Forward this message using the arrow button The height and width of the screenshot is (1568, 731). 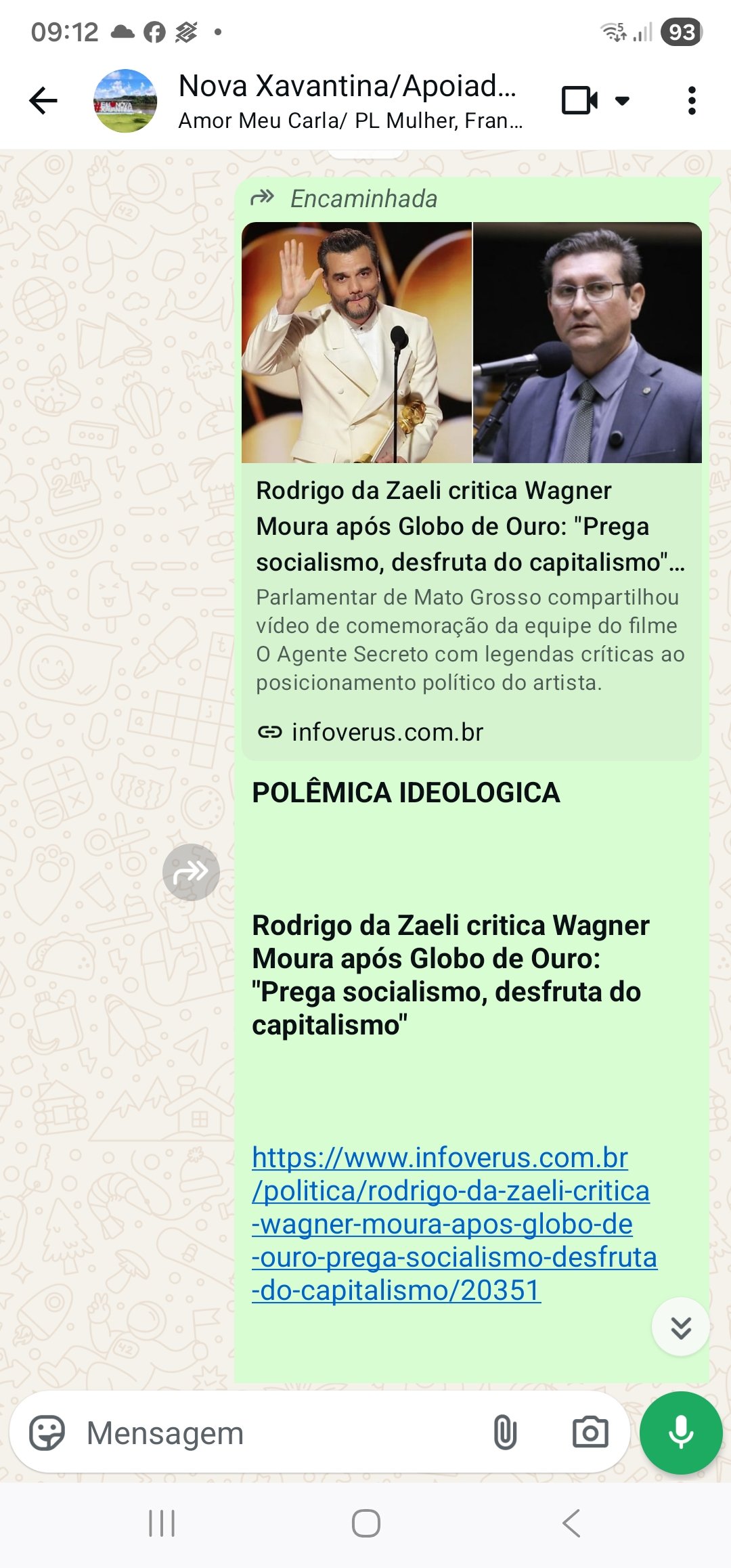click(x=191, y=872)
